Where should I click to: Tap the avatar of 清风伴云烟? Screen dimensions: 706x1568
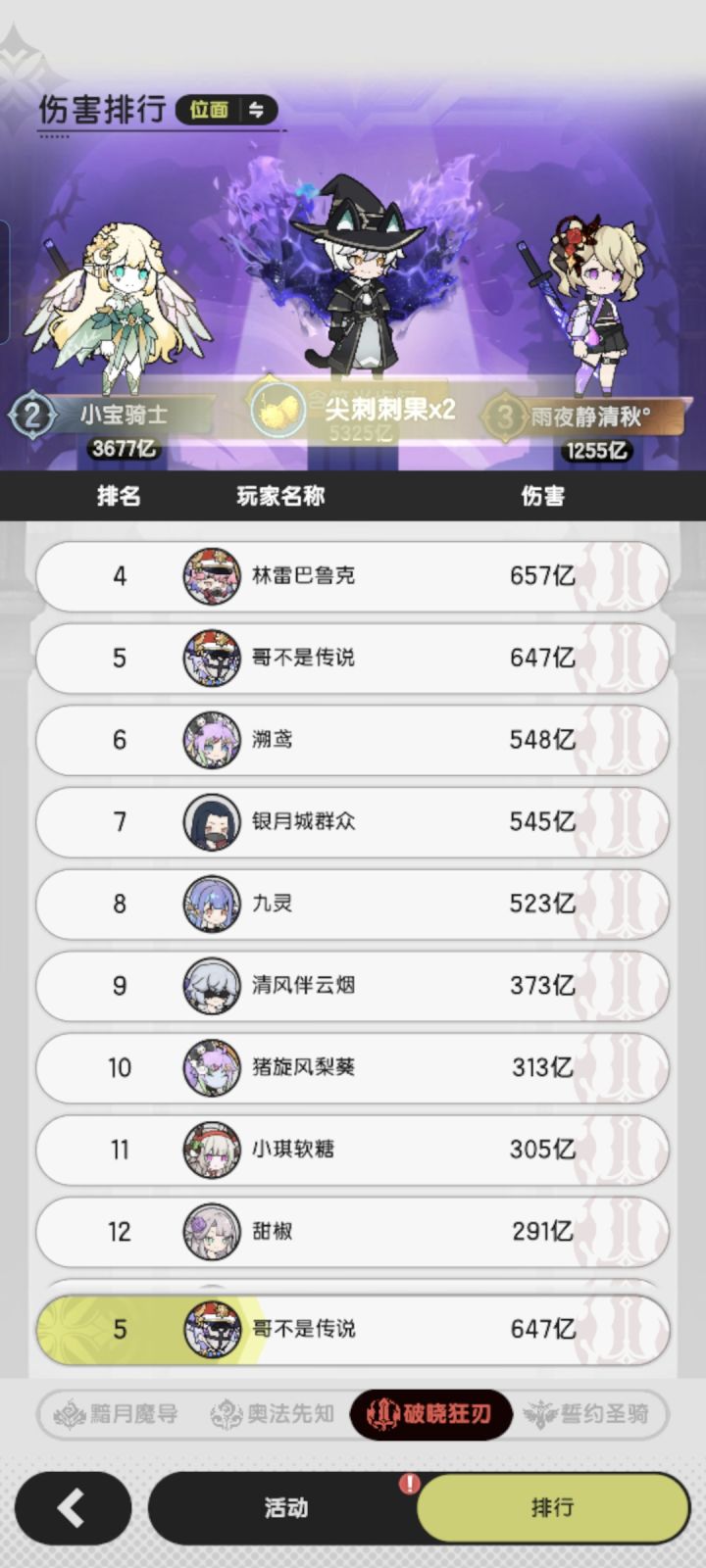pyautogui.click(x=212, y=986)
